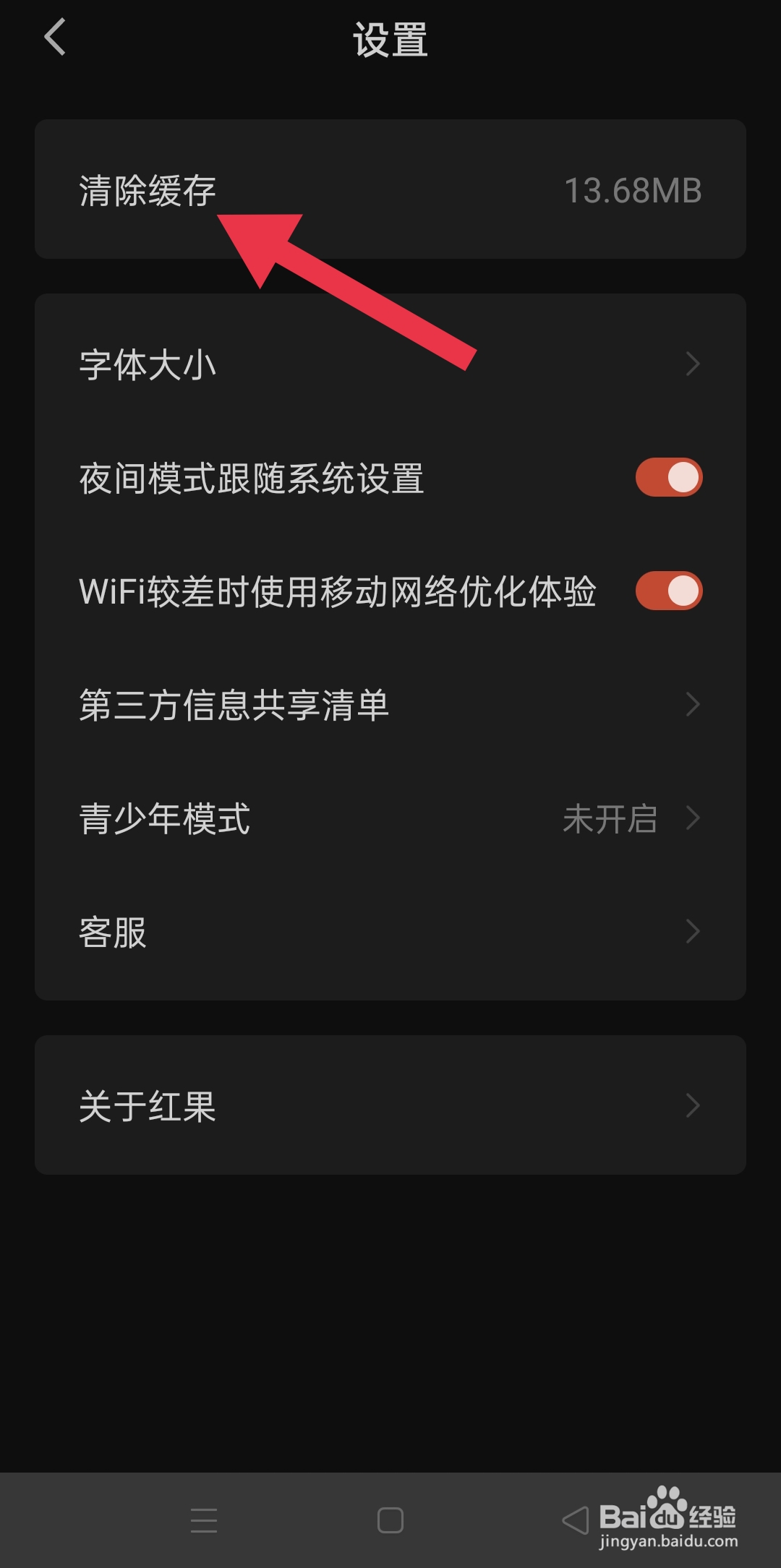Image resolution: width=781 pixels, height=1568 pixels.
Task: Expand 青少年模式 marked 未开启
Action: click(693, 818)
